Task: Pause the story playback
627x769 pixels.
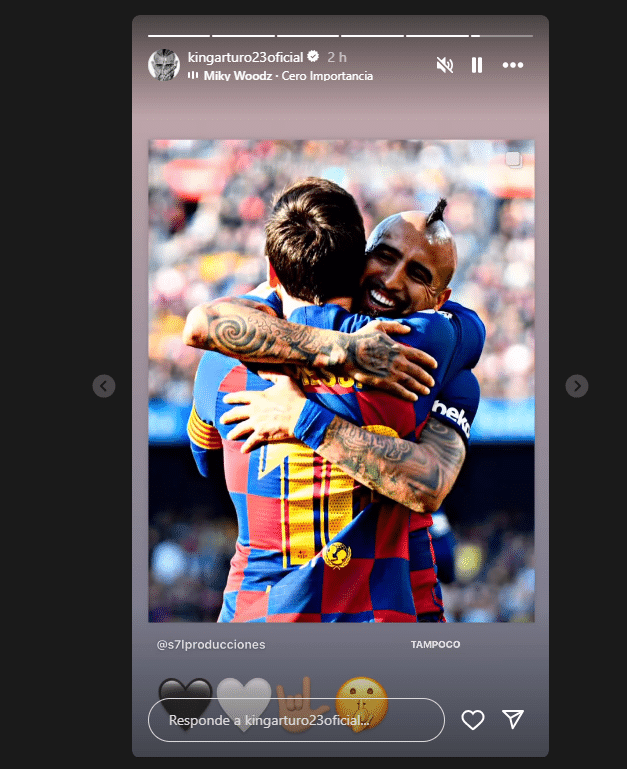Action: pyautogui.click(x=477, y=65)
